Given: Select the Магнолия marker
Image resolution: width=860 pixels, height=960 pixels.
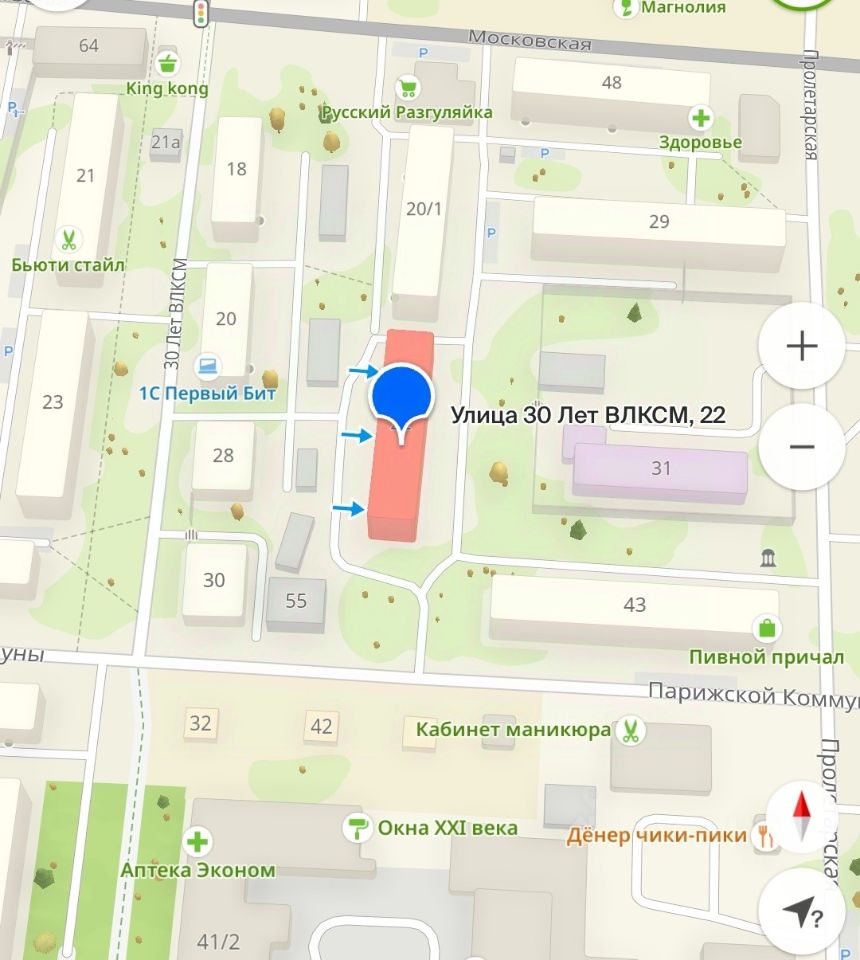Looking at the screenshot, I should click(x=626, y=8).
